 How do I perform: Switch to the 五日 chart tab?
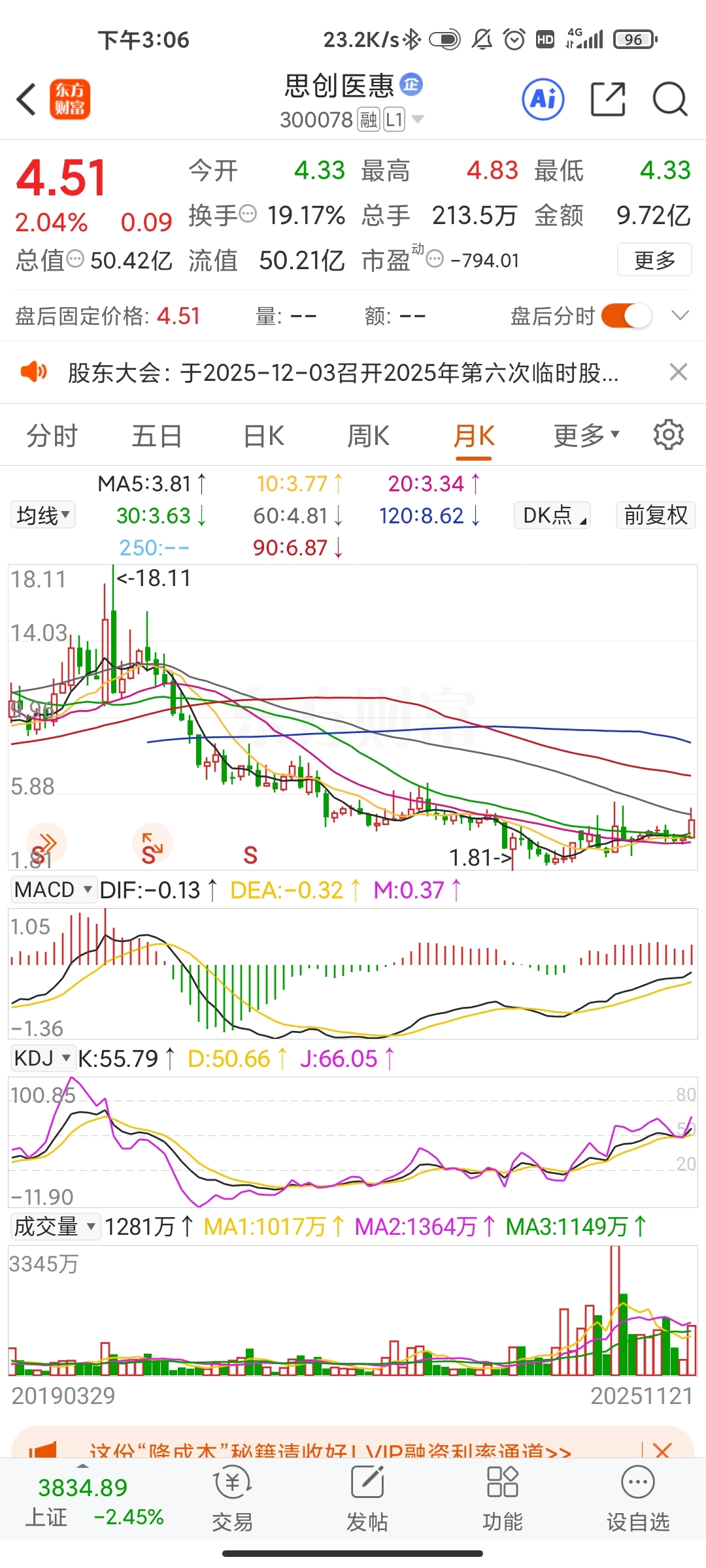pyautogui.click(x=157, y=436)
